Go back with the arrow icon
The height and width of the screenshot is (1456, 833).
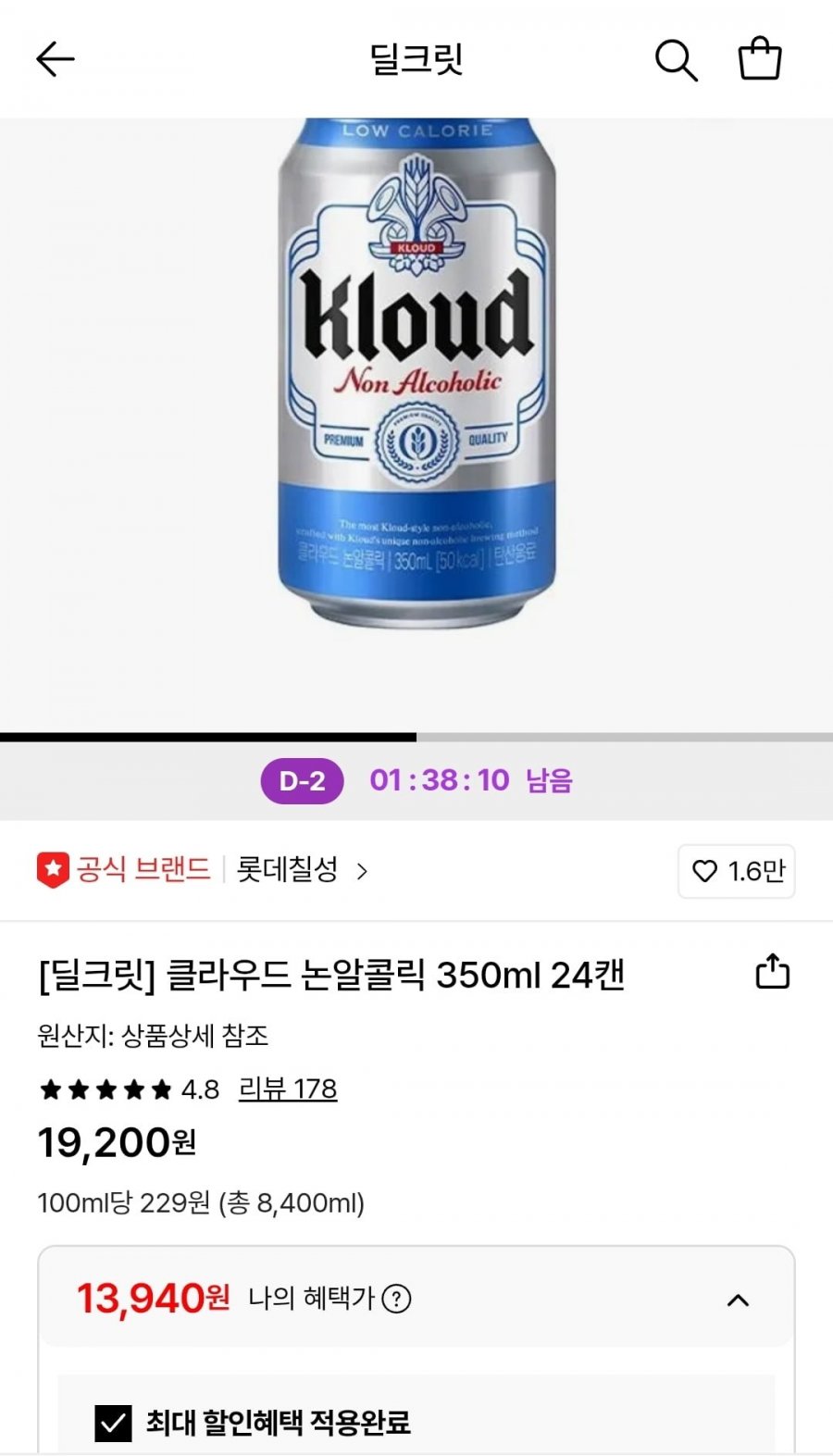click(x=55, y=59)
